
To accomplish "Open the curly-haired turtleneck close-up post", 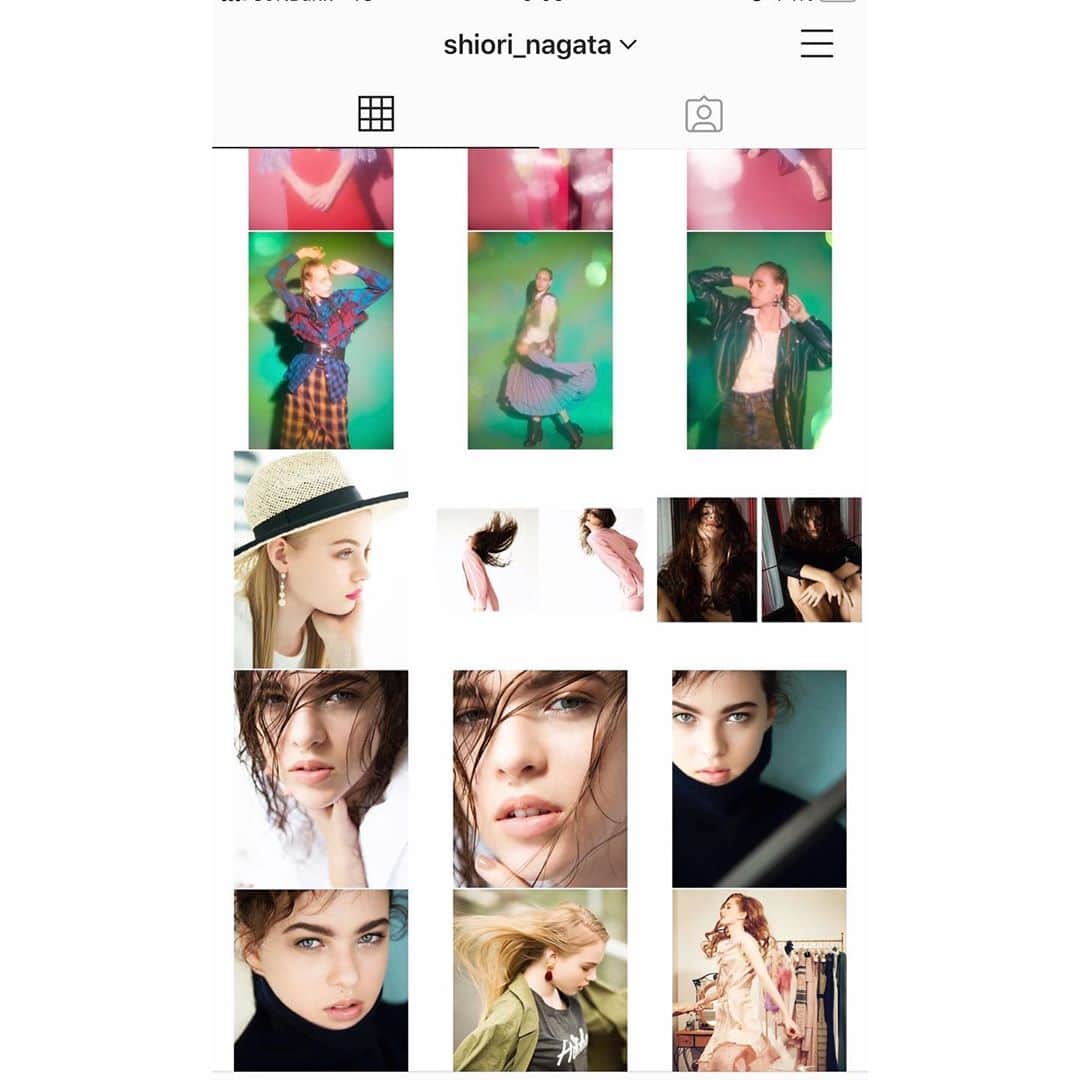I will [x=321, y=980].
